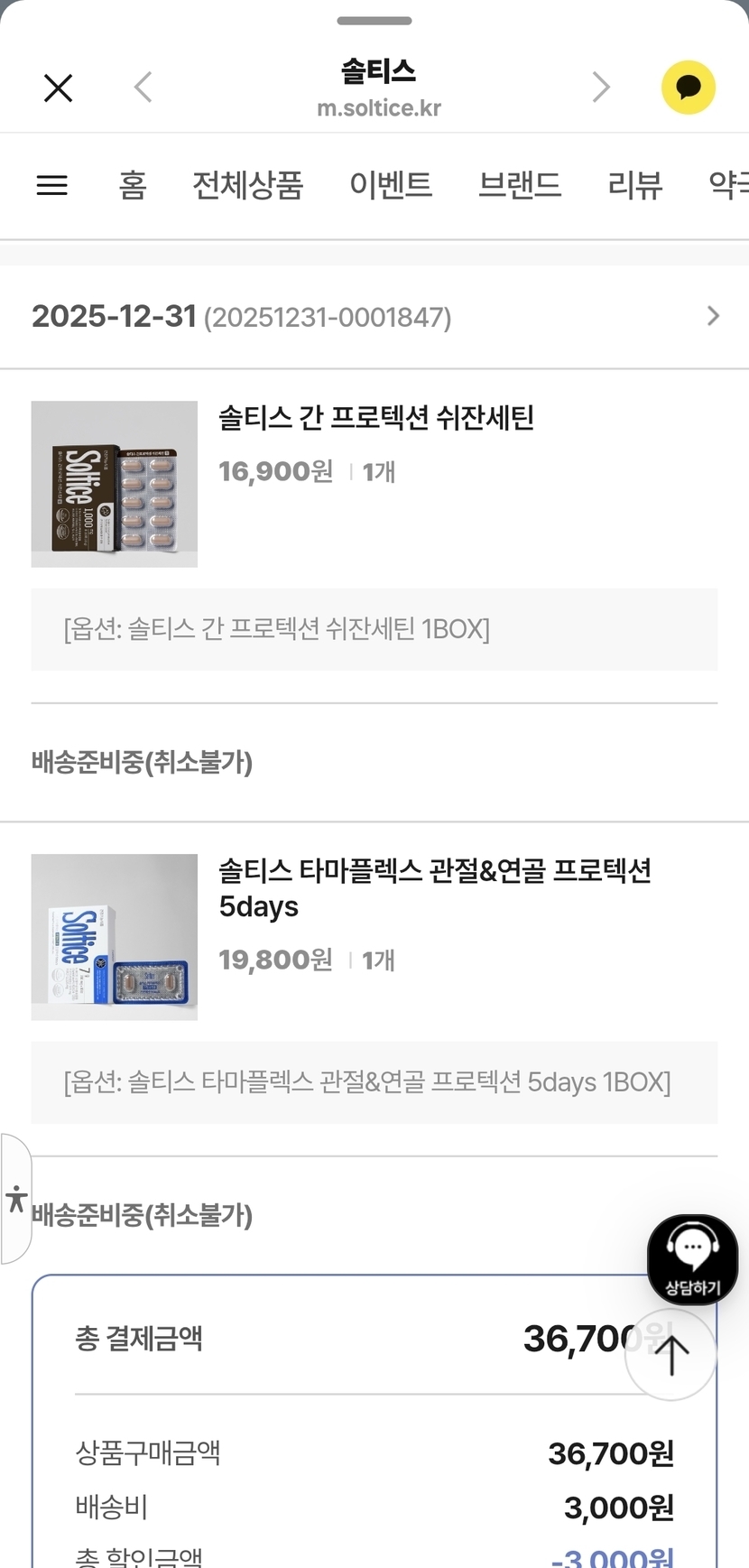Select the 이벤트 tab

[391, 186]
